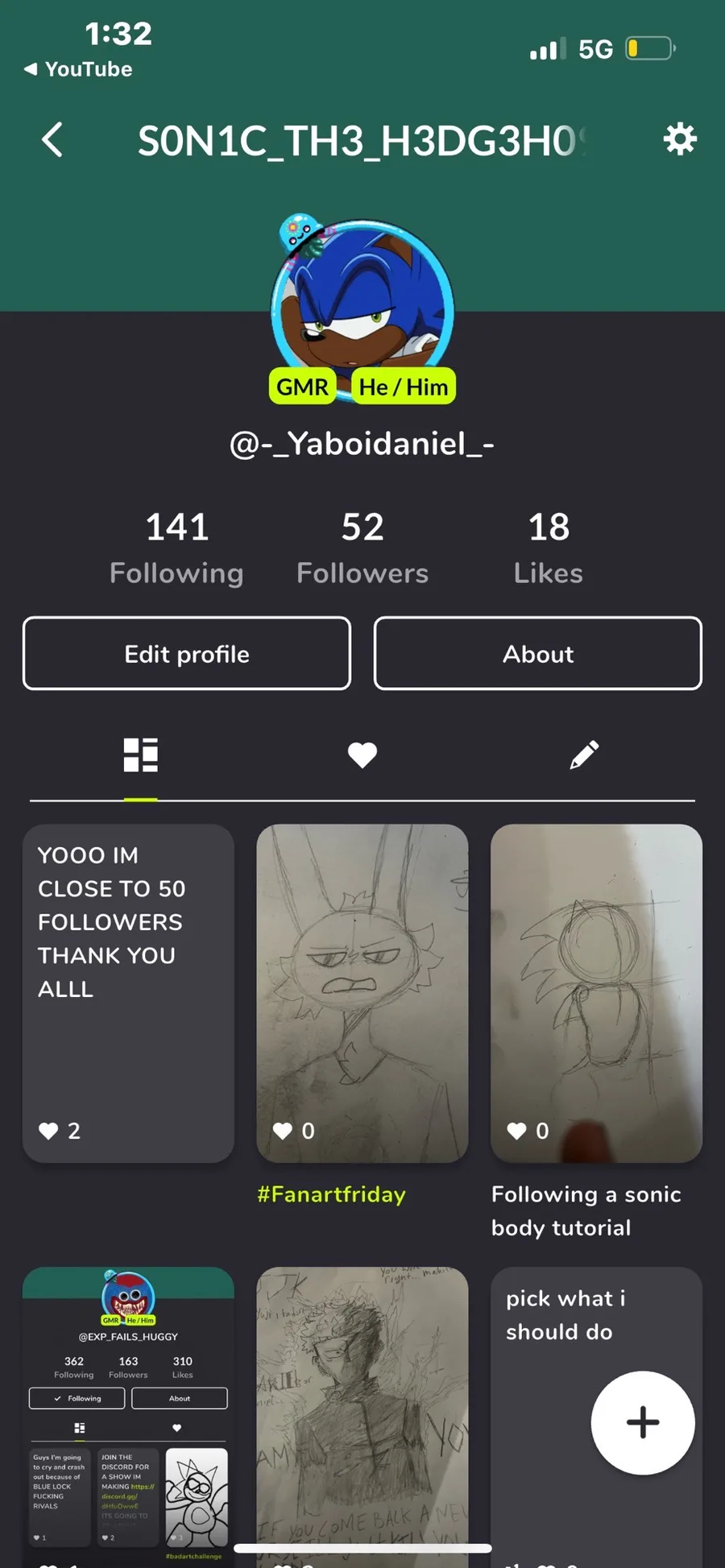Switch to the pencil drafts tab
This screenshot has height=1568, width=725.
pyautogui.click(x=584, y=755)
